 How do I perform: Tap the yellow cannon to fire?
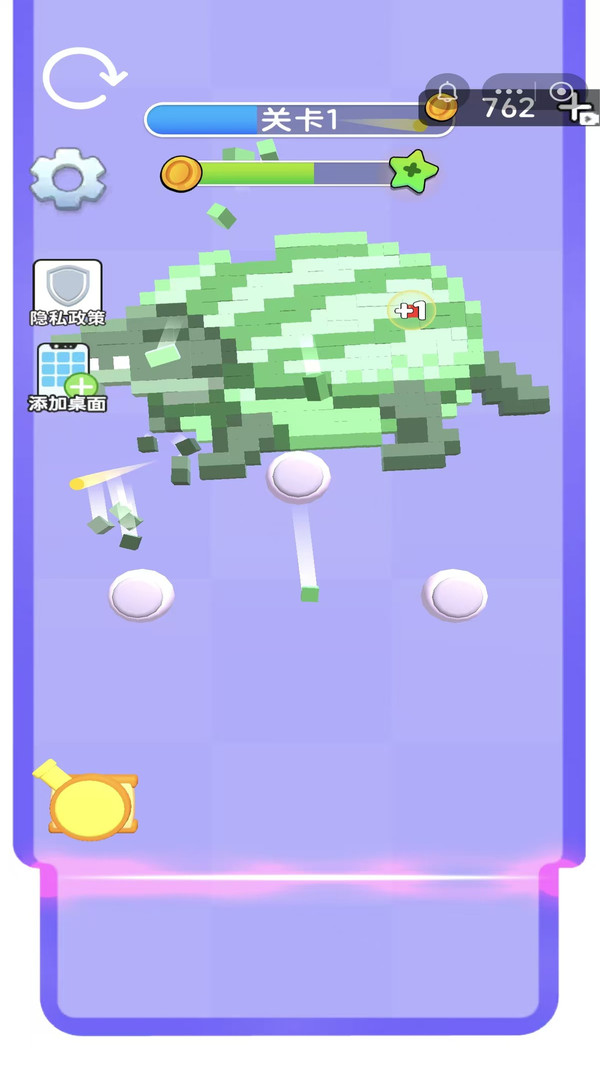point(88,805)
